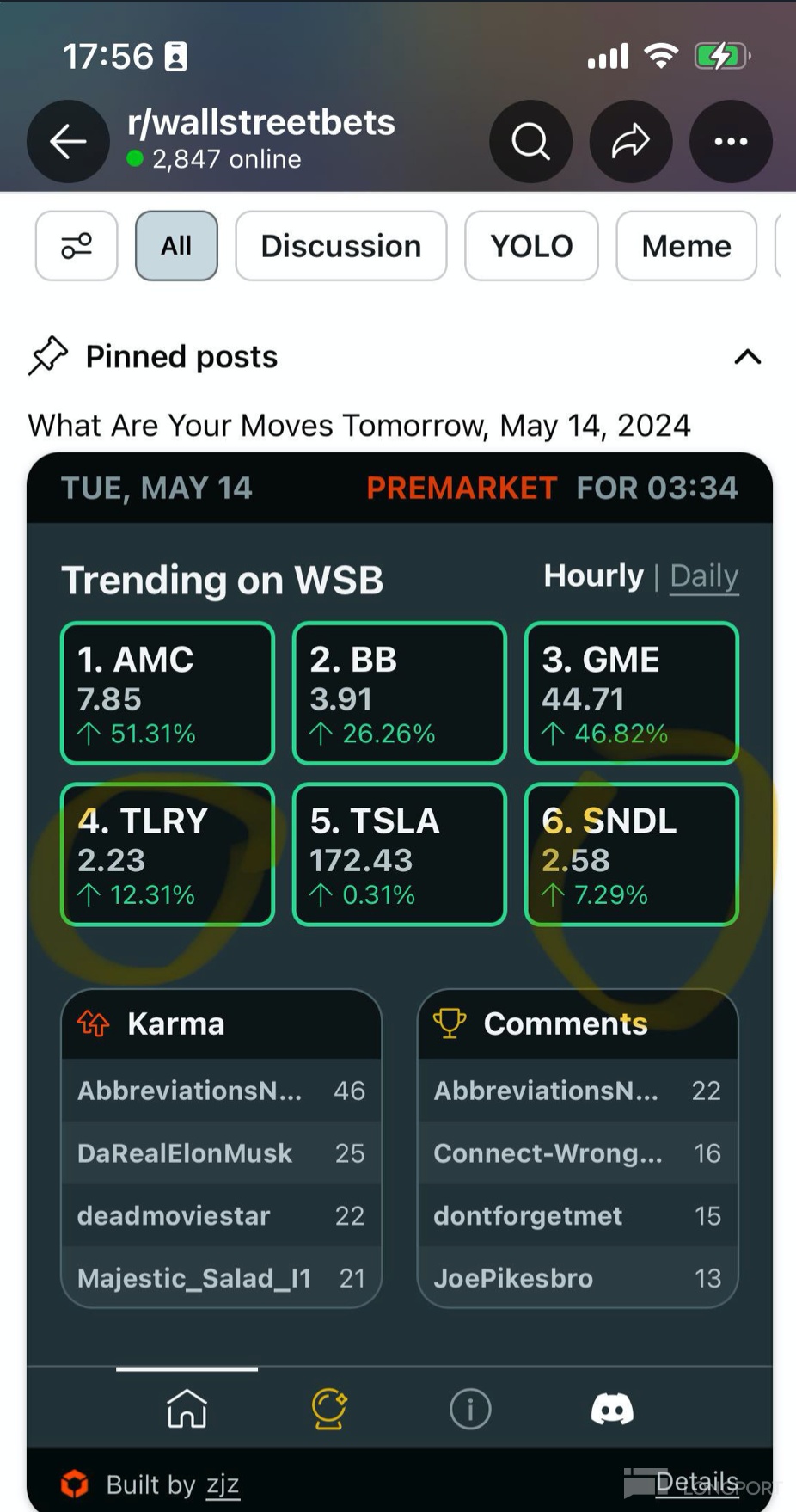
Task: Open the widget's info tab
Action: point(470,1409)
